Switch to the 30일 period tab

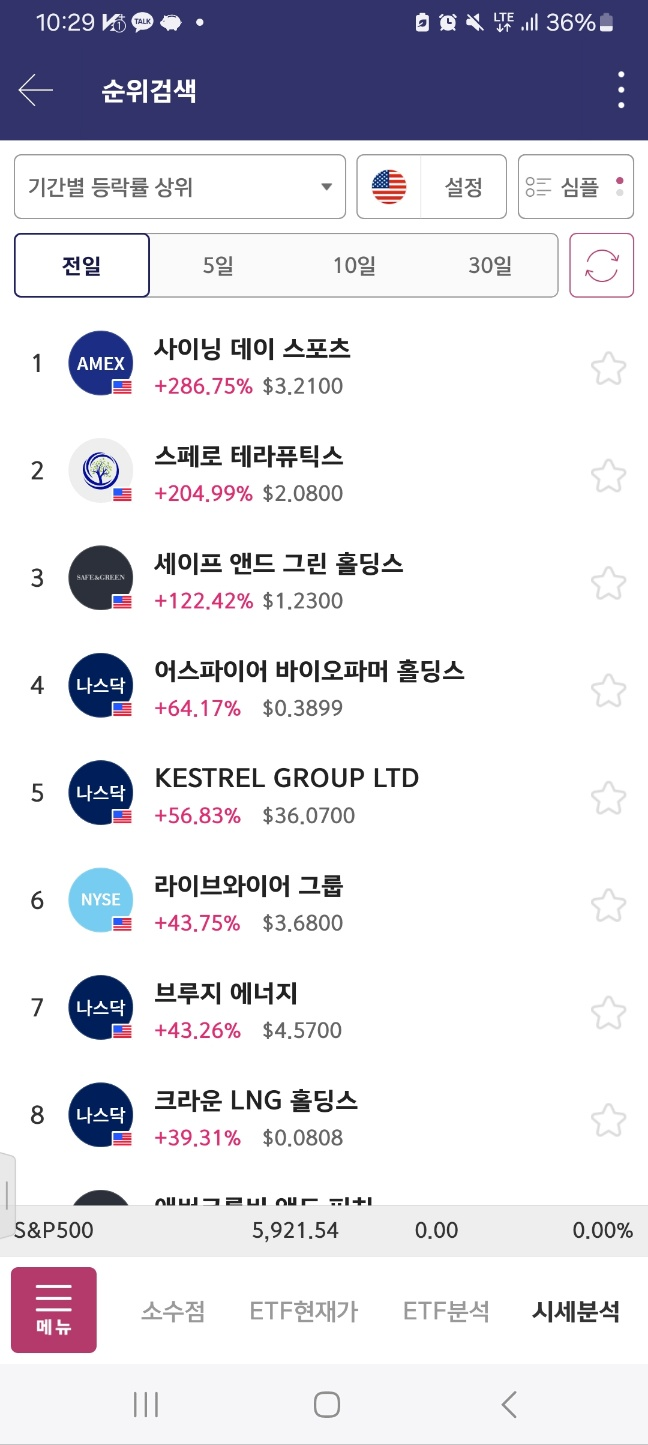pos(489,266)
